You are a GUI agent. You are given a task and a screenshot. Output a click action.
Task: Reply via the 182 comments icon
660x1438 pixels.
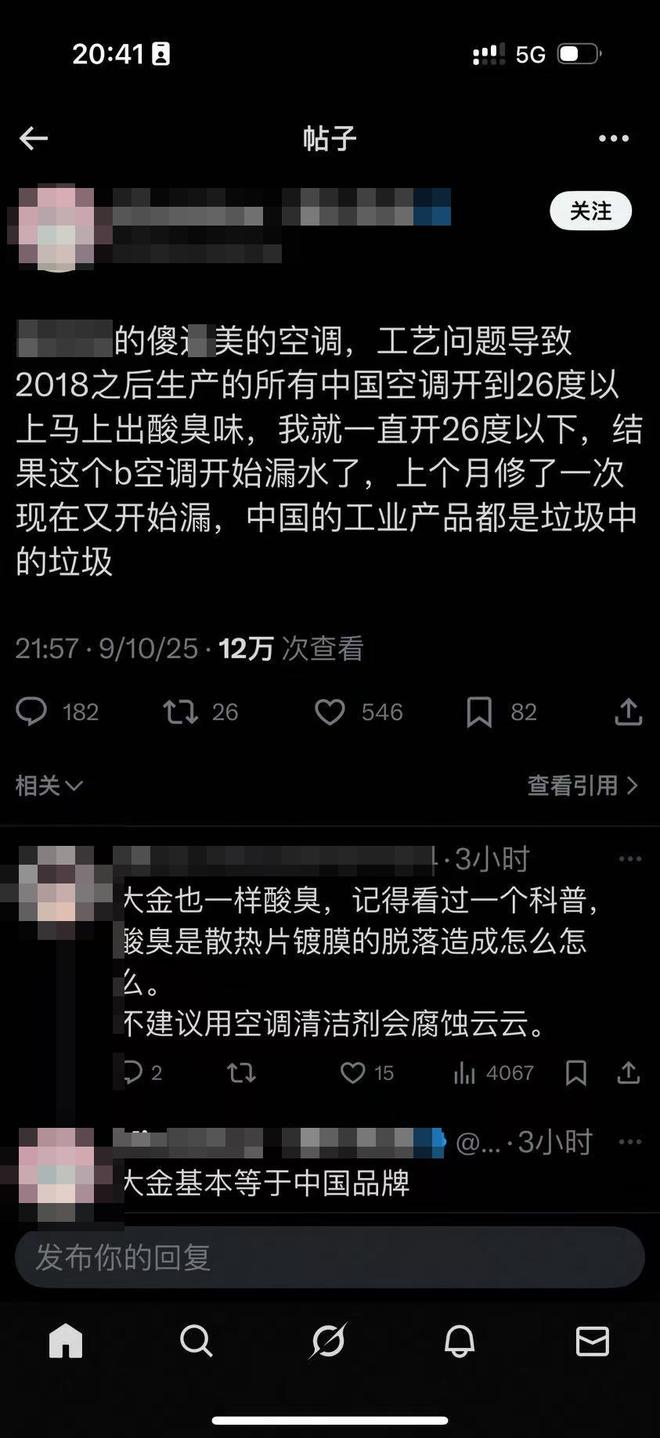(x=33, y=712)
